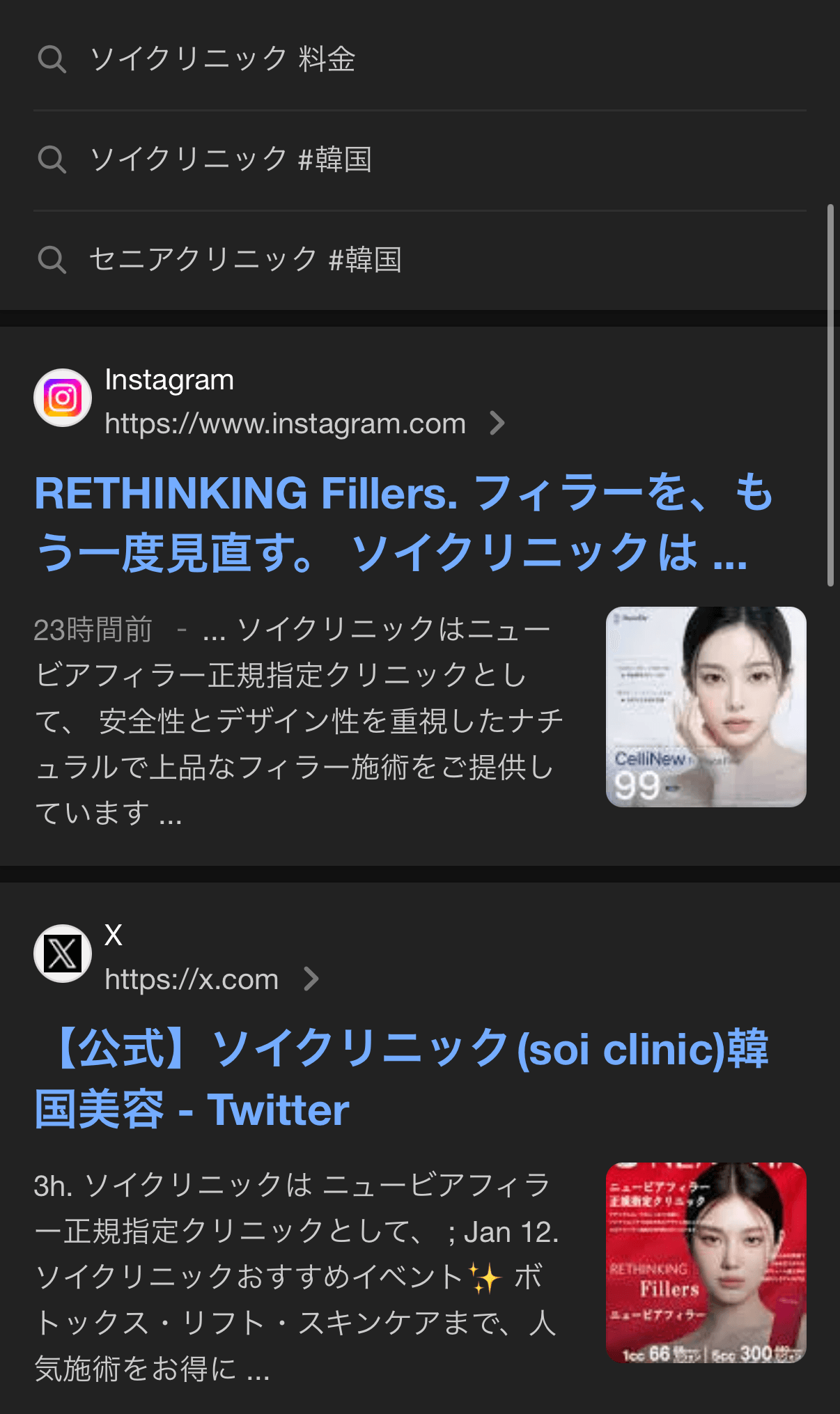Click the Instagram favicon icon
Image resolution: width=840 pixels, height=1414 pixels.
click(62, 398)
